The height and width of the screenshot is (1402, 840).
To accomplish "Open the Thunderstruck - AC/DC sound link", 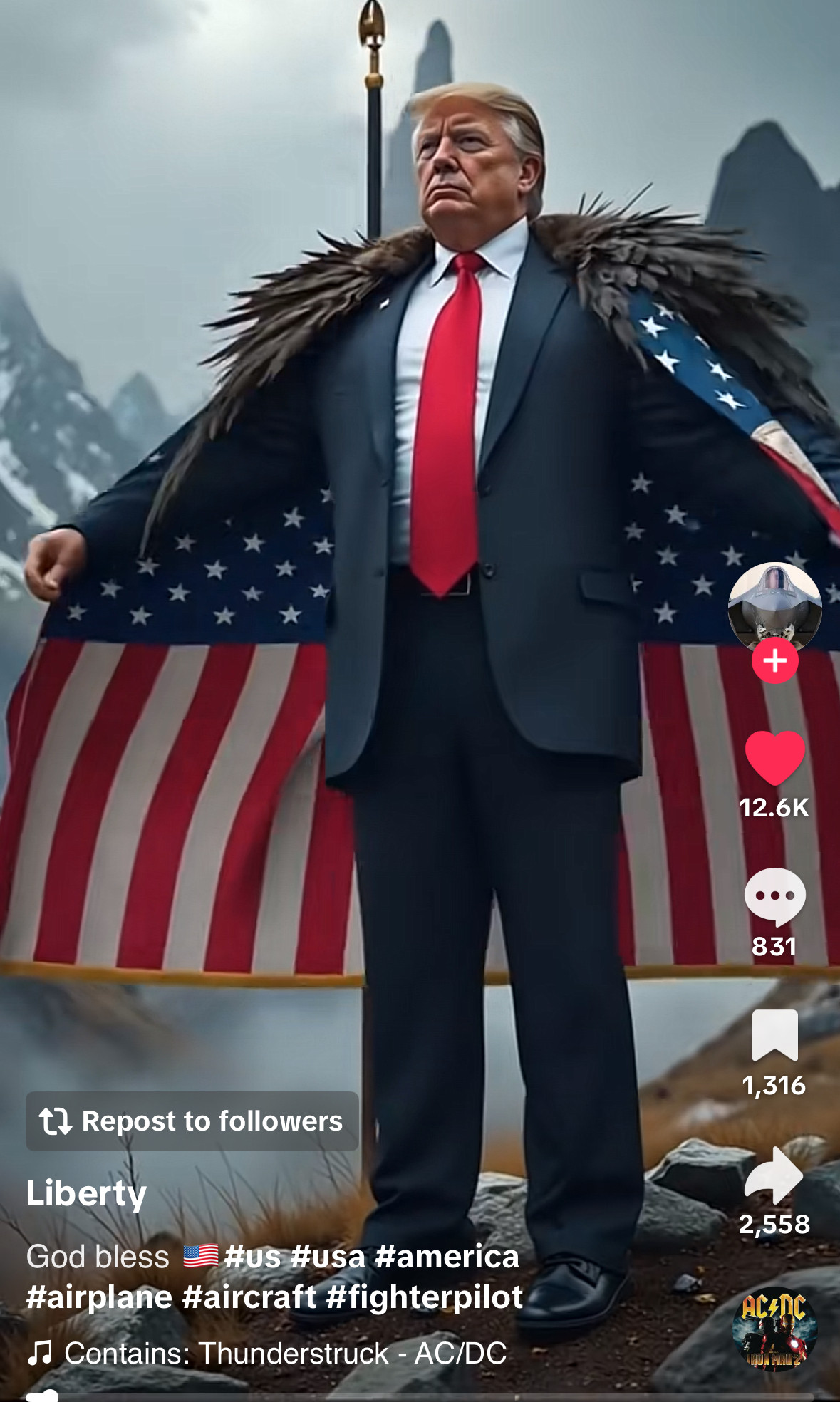I will [x=285, y=1353].
